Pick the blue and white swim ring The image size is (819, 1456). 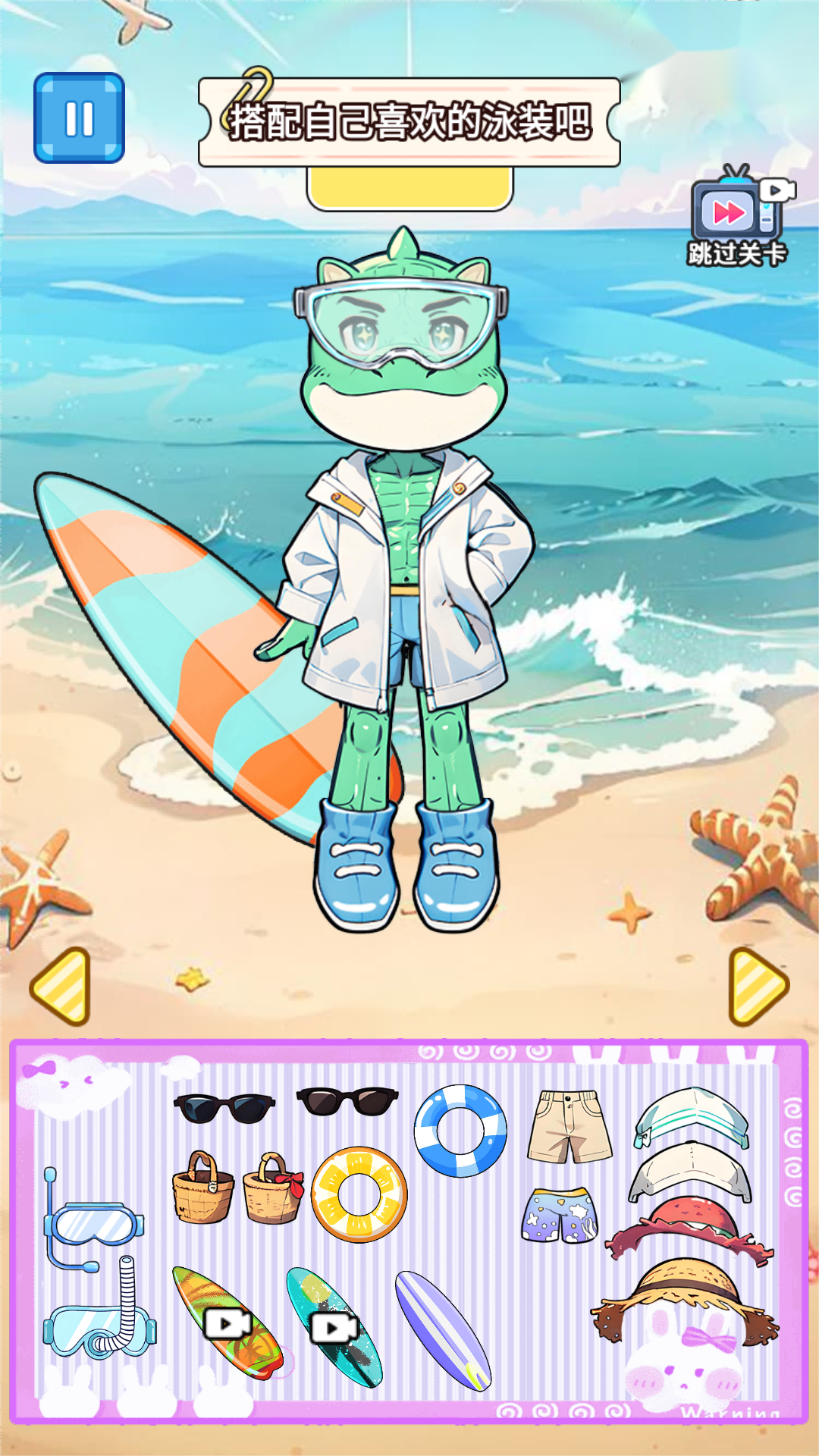click(x=460, y=1131)
